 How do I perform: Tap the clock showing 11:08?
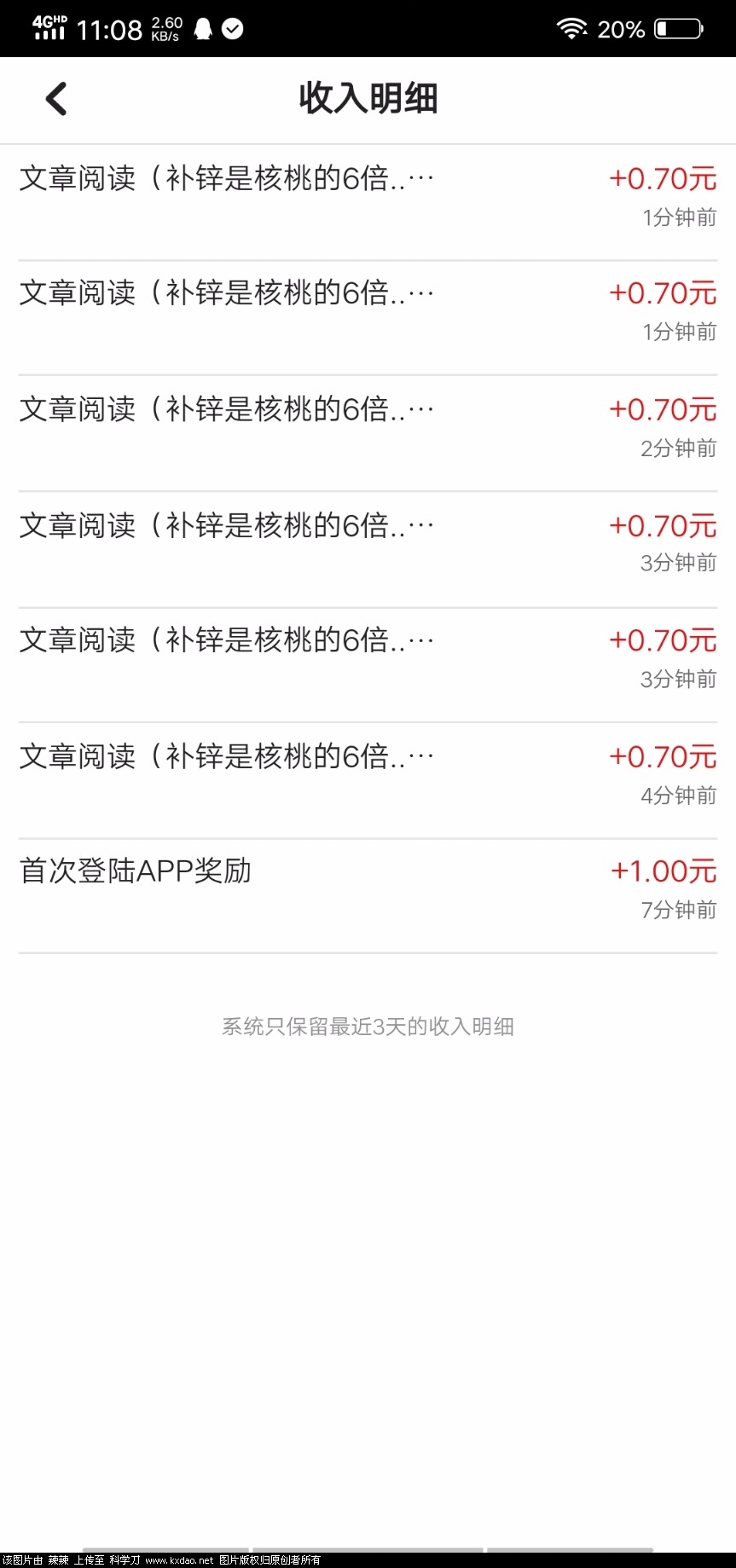point(109,28)
